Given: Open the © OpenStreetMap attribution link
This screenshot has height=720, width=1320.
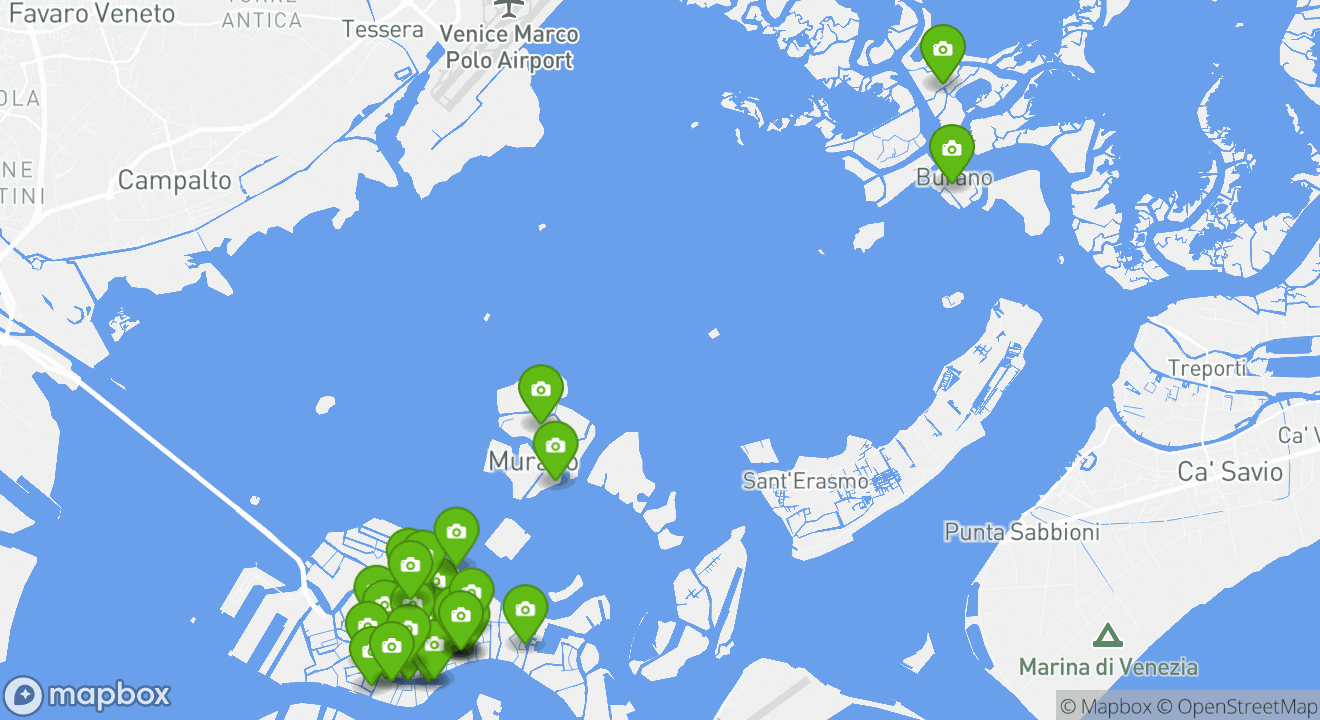Looking at the screenshot, I should tap(1237, 707).
